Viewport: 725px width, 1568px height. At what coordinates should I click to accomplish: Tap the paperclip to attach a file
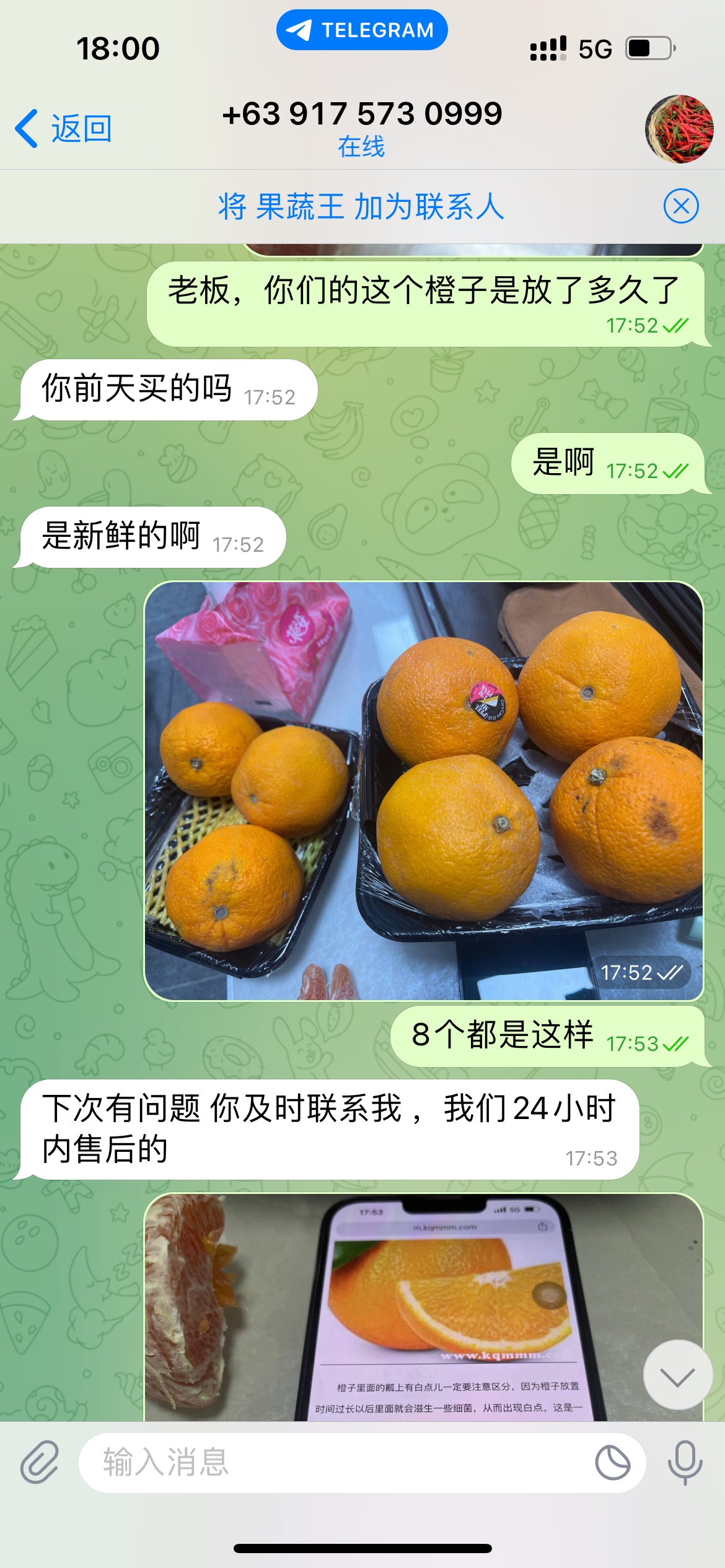(40, 1462)
